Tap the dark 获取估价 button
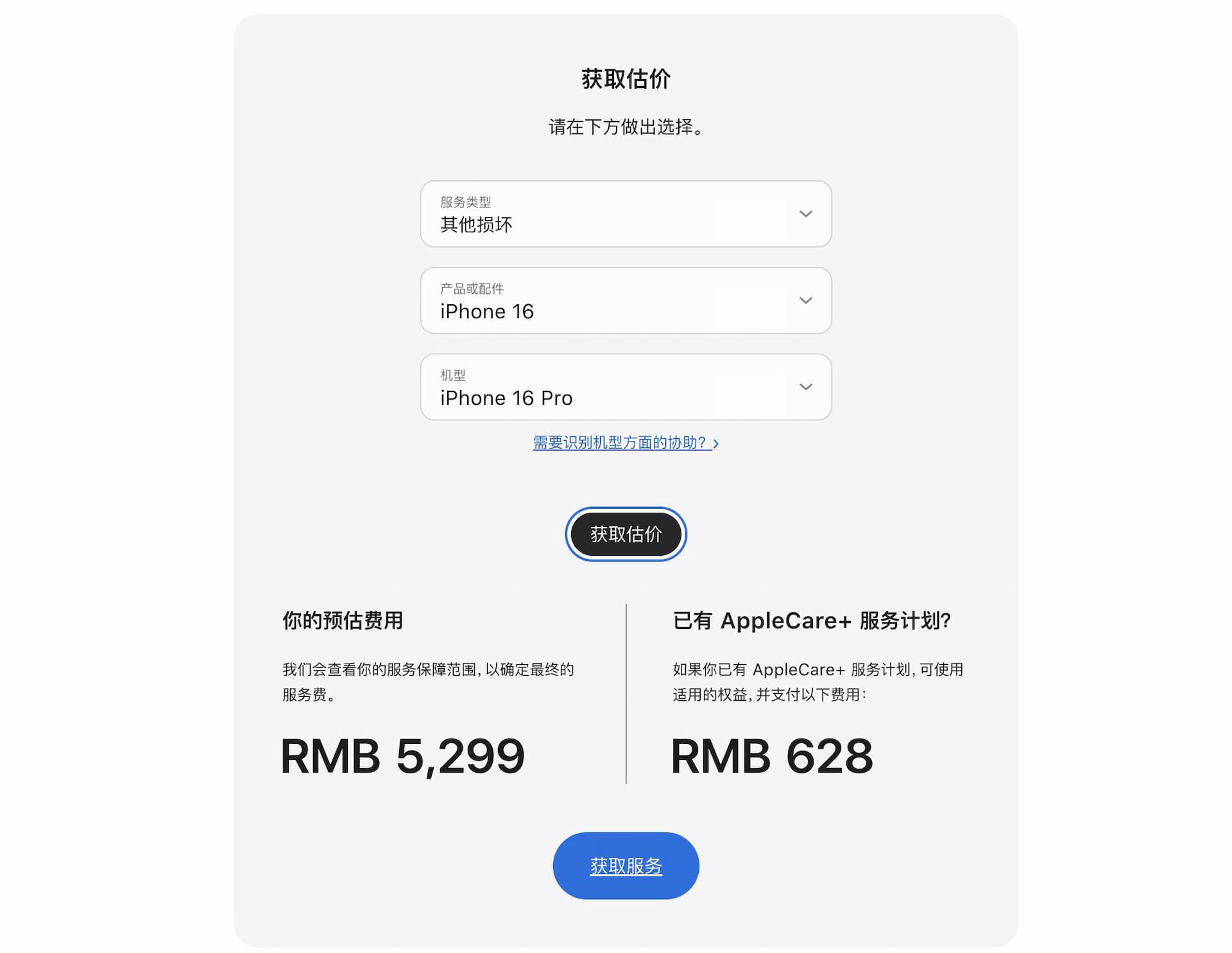 pyautogui.click(x=626, y=534)
